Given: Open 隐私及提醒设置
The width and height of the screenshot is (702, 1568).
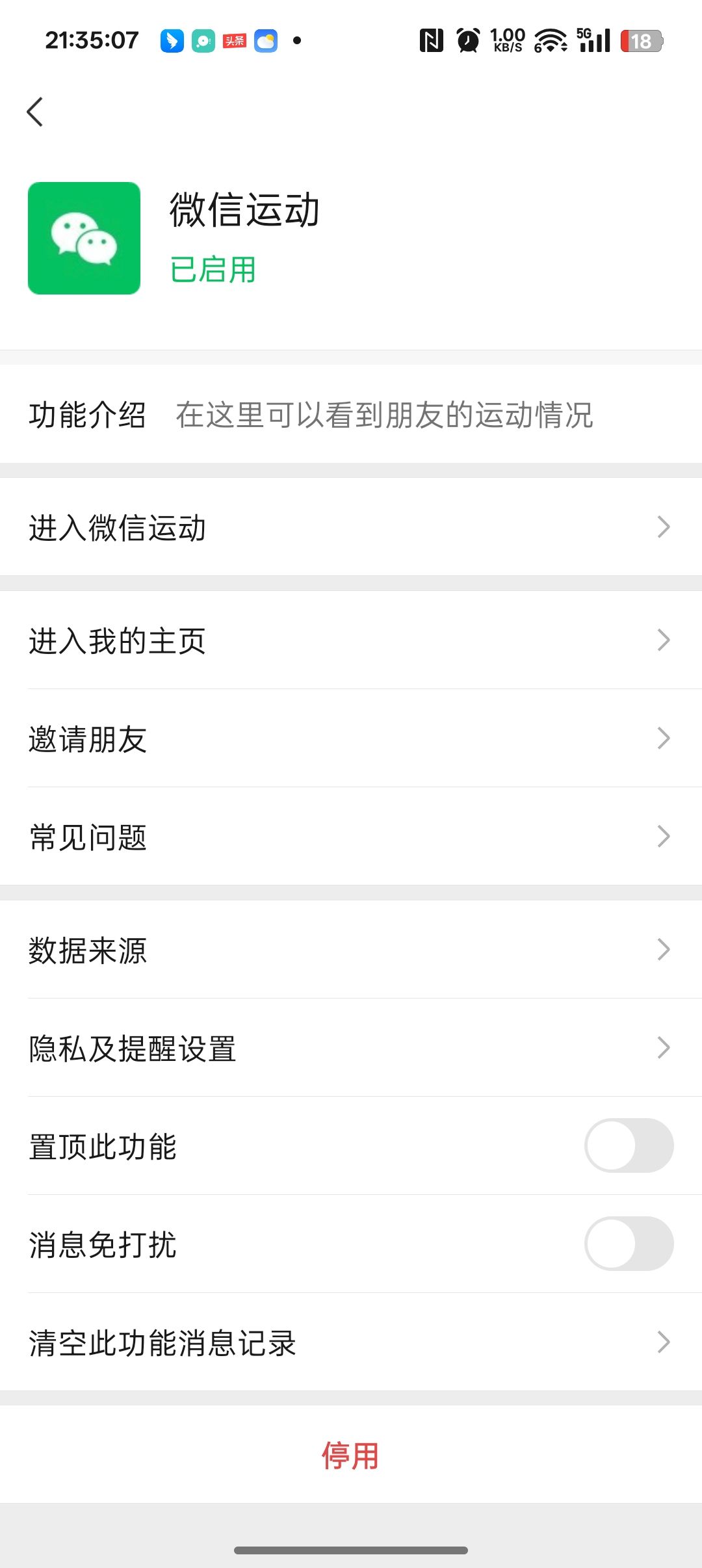Looking at the screenshot, I should (x=351, y=1048).
